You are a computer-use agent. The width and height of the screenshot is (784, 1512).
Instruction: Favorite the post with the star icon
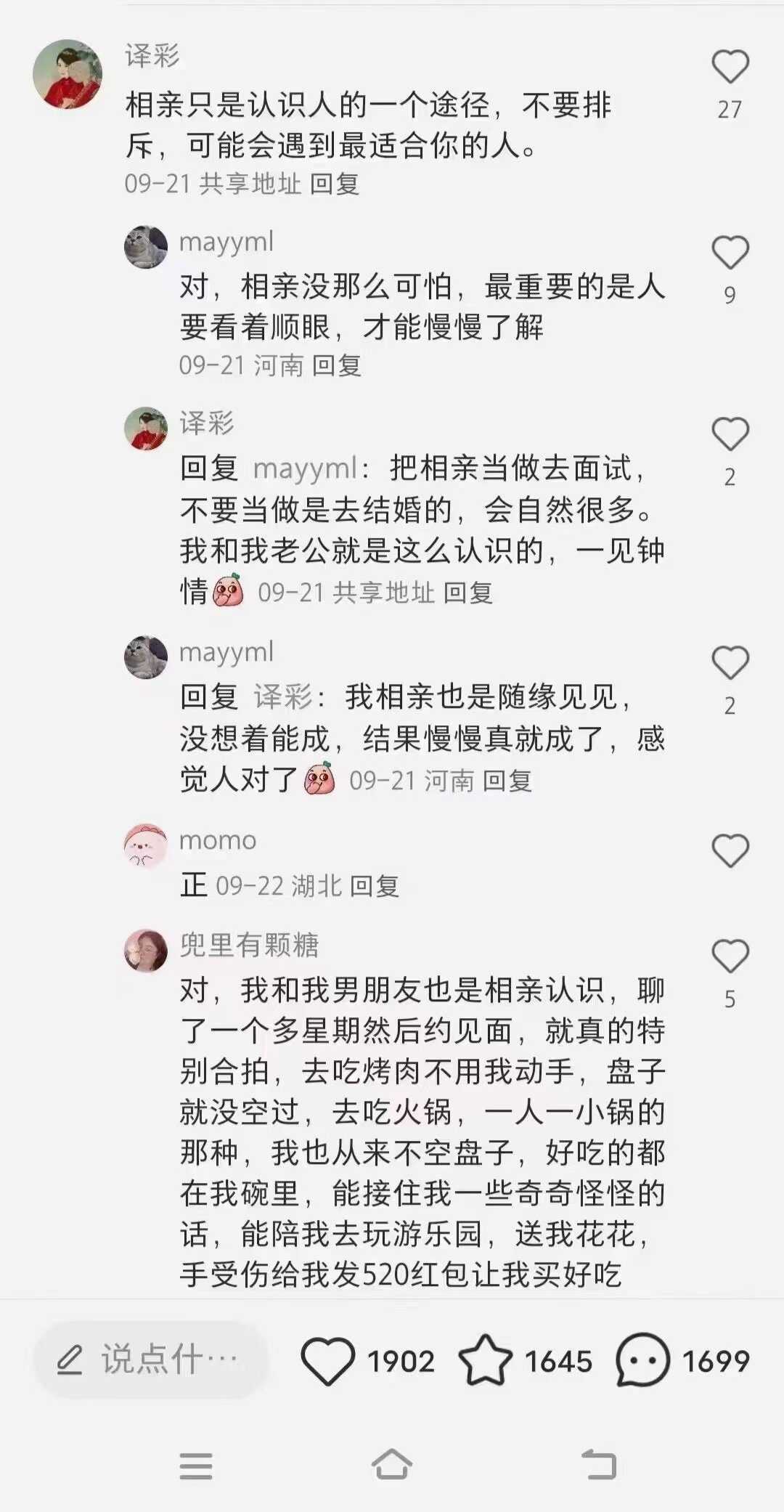click(x=485, y=1360)
